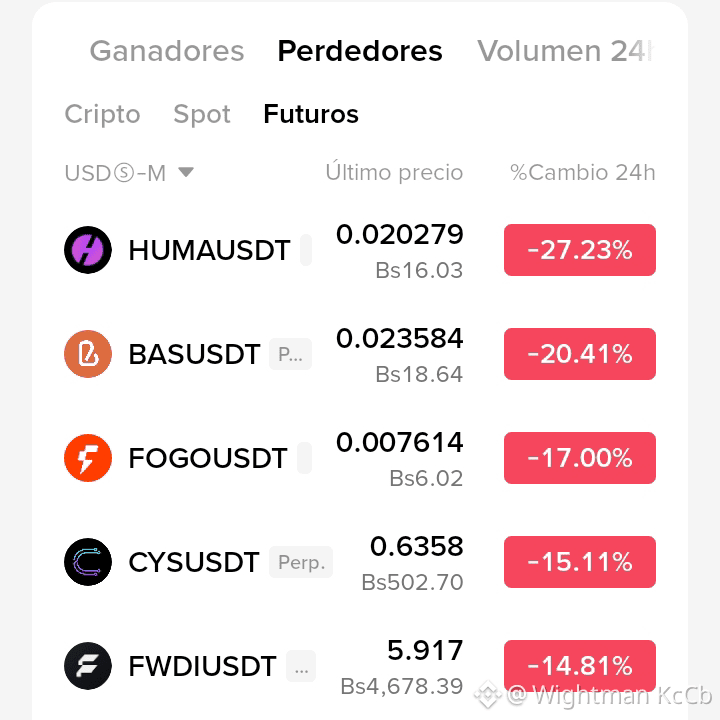This screenshot has height=720, width=720.
Task: Select the Perdedores tab
Action: [360, 51]
